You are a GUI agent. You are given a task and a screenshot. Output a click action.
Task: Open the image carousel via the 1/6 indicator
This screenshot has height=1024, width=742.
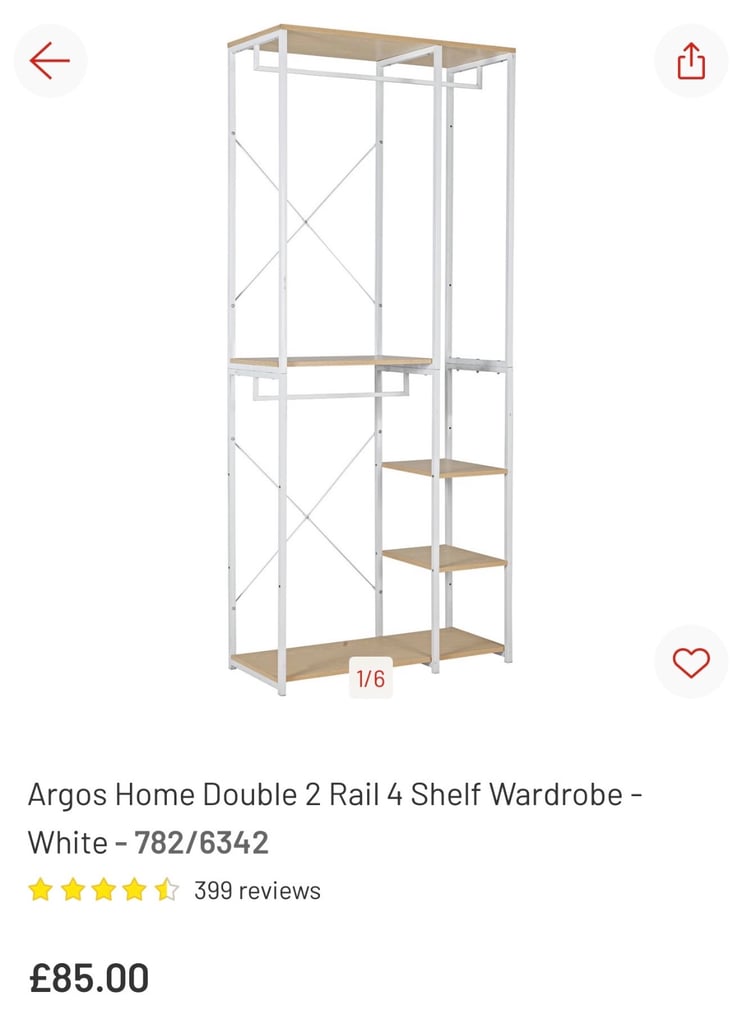coord(371,676)
